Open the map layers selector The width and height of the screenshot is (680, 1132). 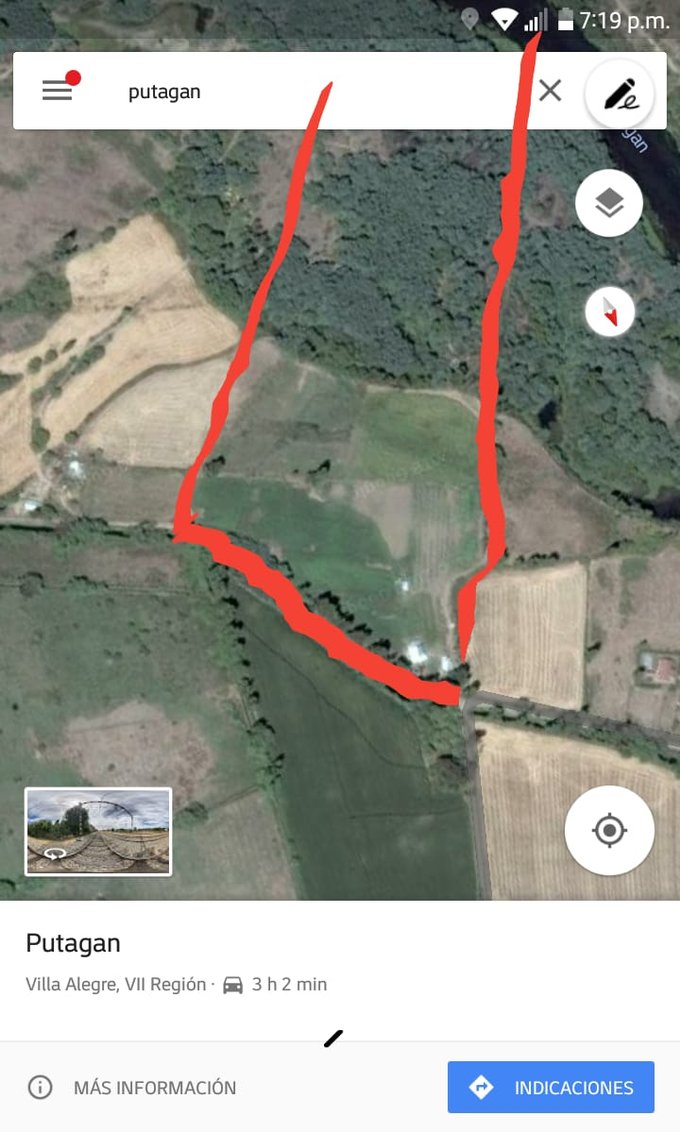point(609,203)
